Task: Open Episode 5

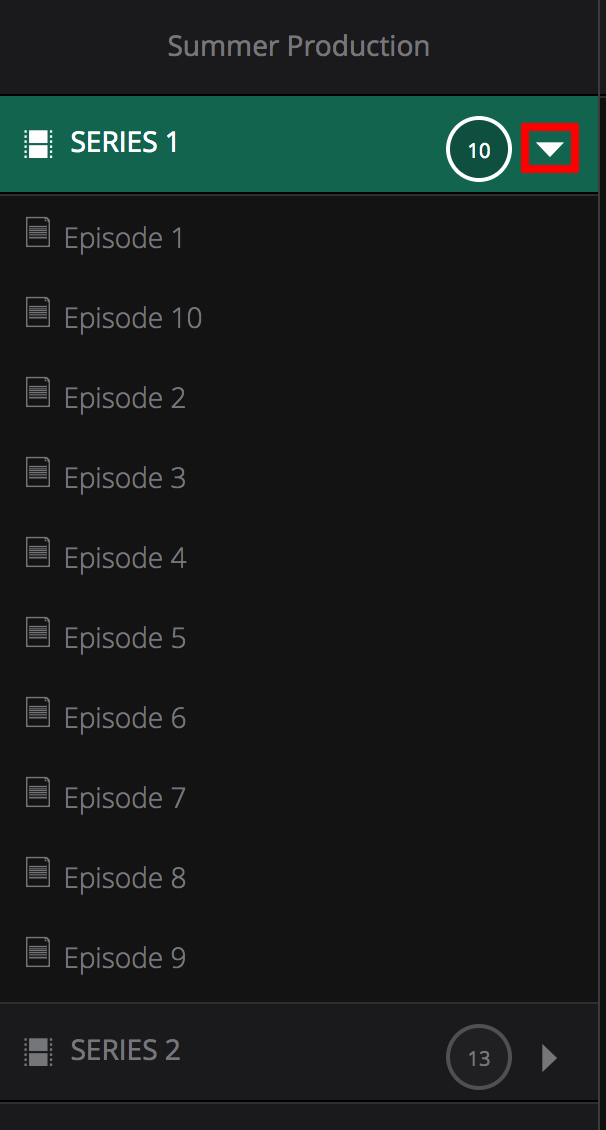Action: pyautogui.click(x=124, y=638)
